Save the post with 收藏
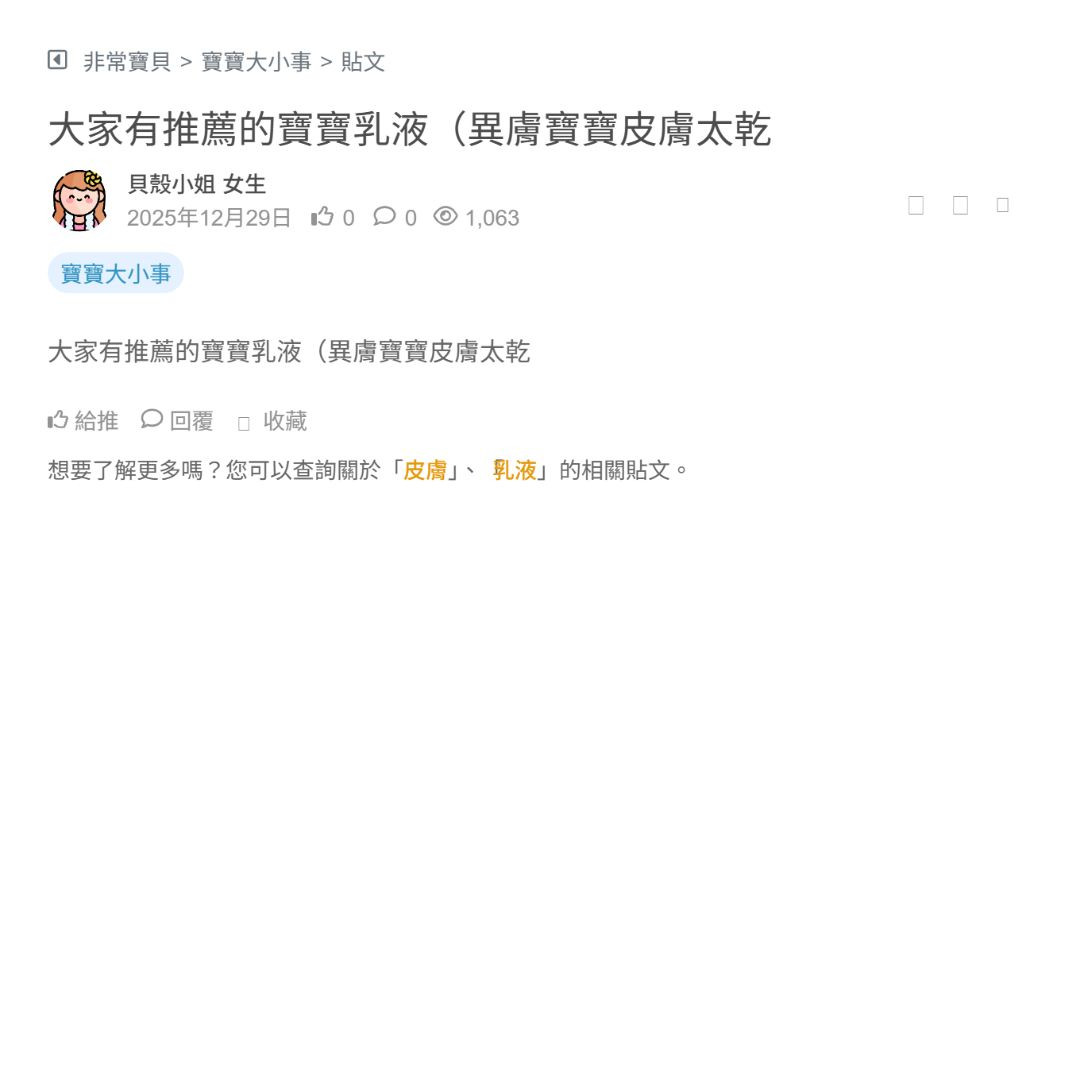The height and width of the screenshot is (1080, 1080). click(273, 421)
